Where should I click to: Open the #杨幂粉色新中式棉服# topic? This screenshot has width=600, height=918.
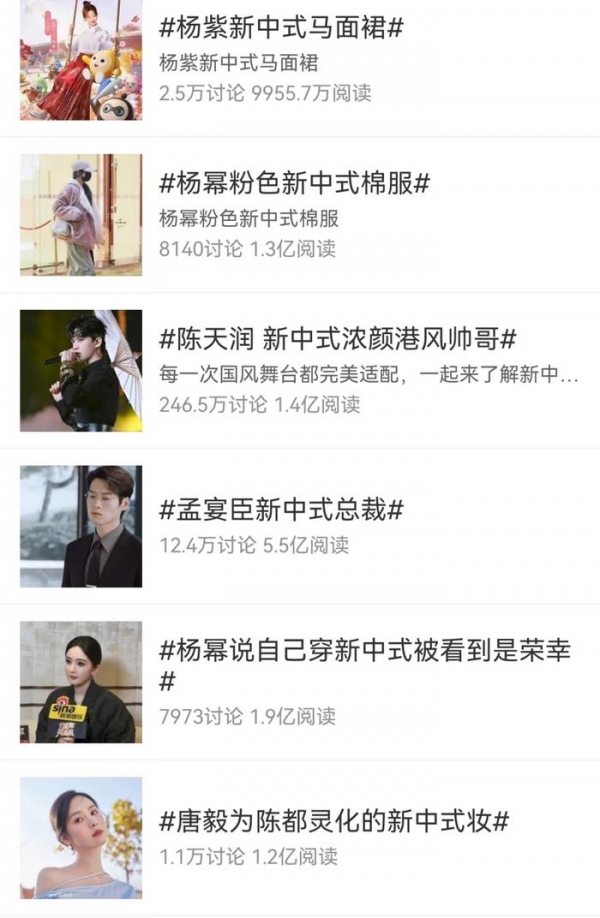coord(294,184)
